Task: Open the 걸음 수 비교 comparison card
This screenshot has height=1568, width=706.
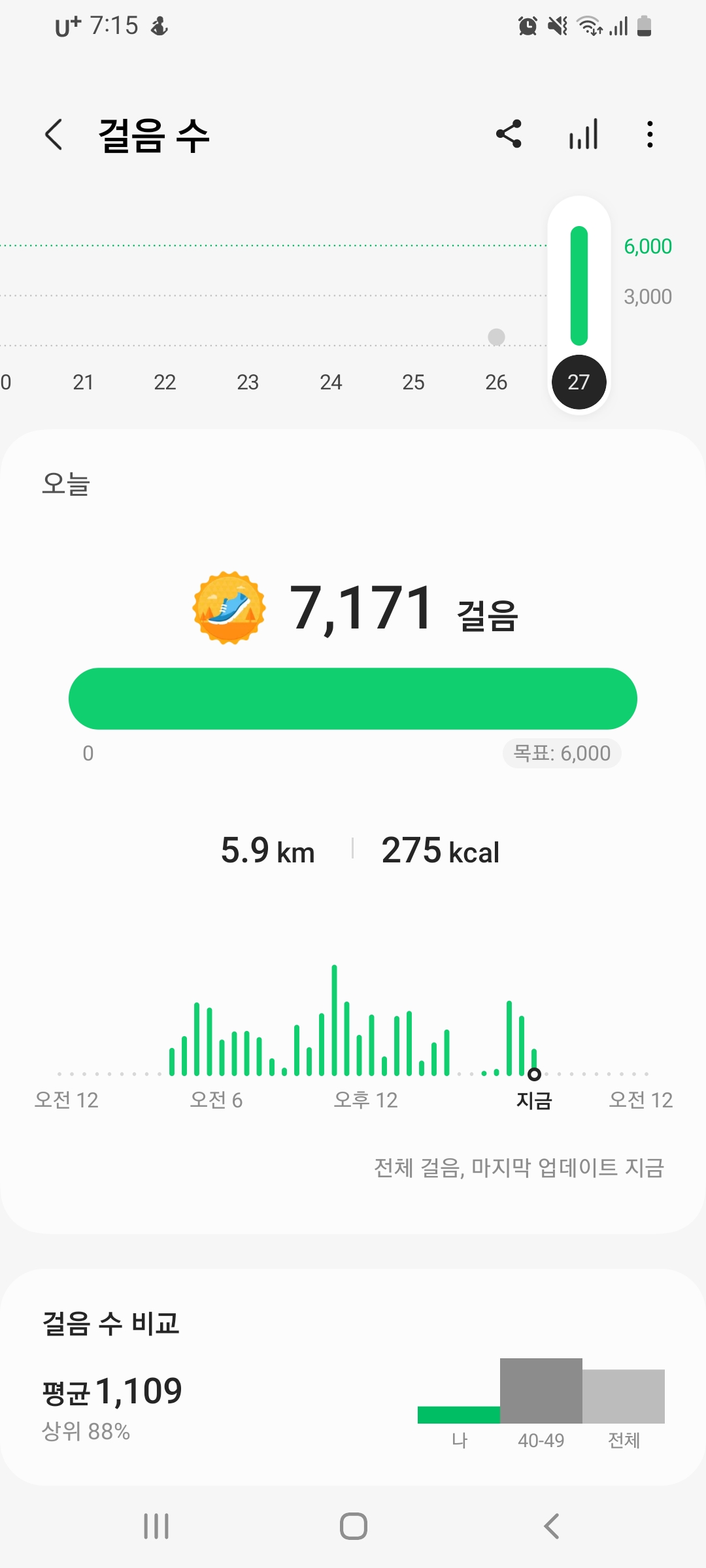Action: (x=353, y=1377)
